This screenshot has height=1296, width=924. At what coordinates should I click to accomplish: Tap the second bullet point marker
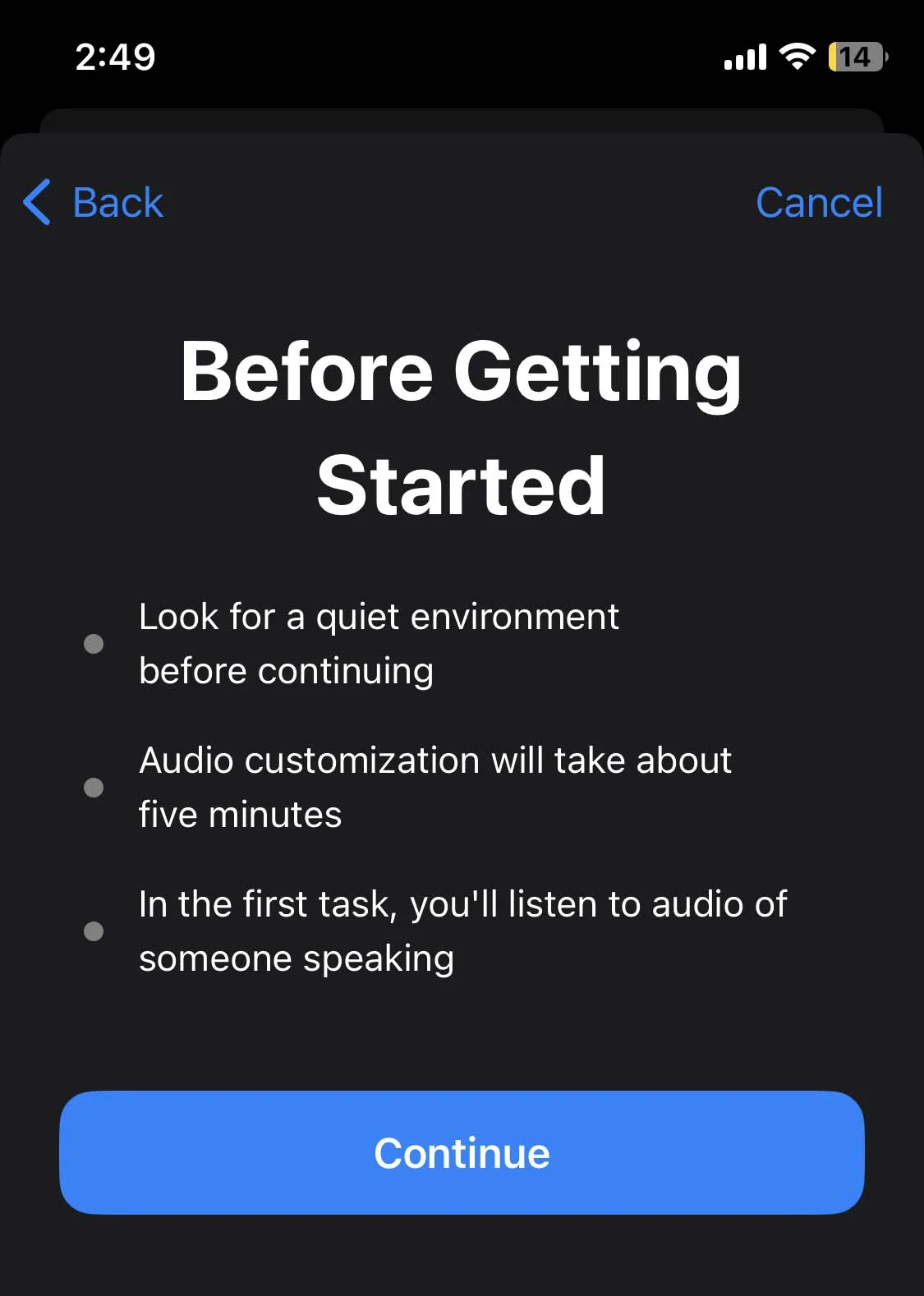pos(94,788)
